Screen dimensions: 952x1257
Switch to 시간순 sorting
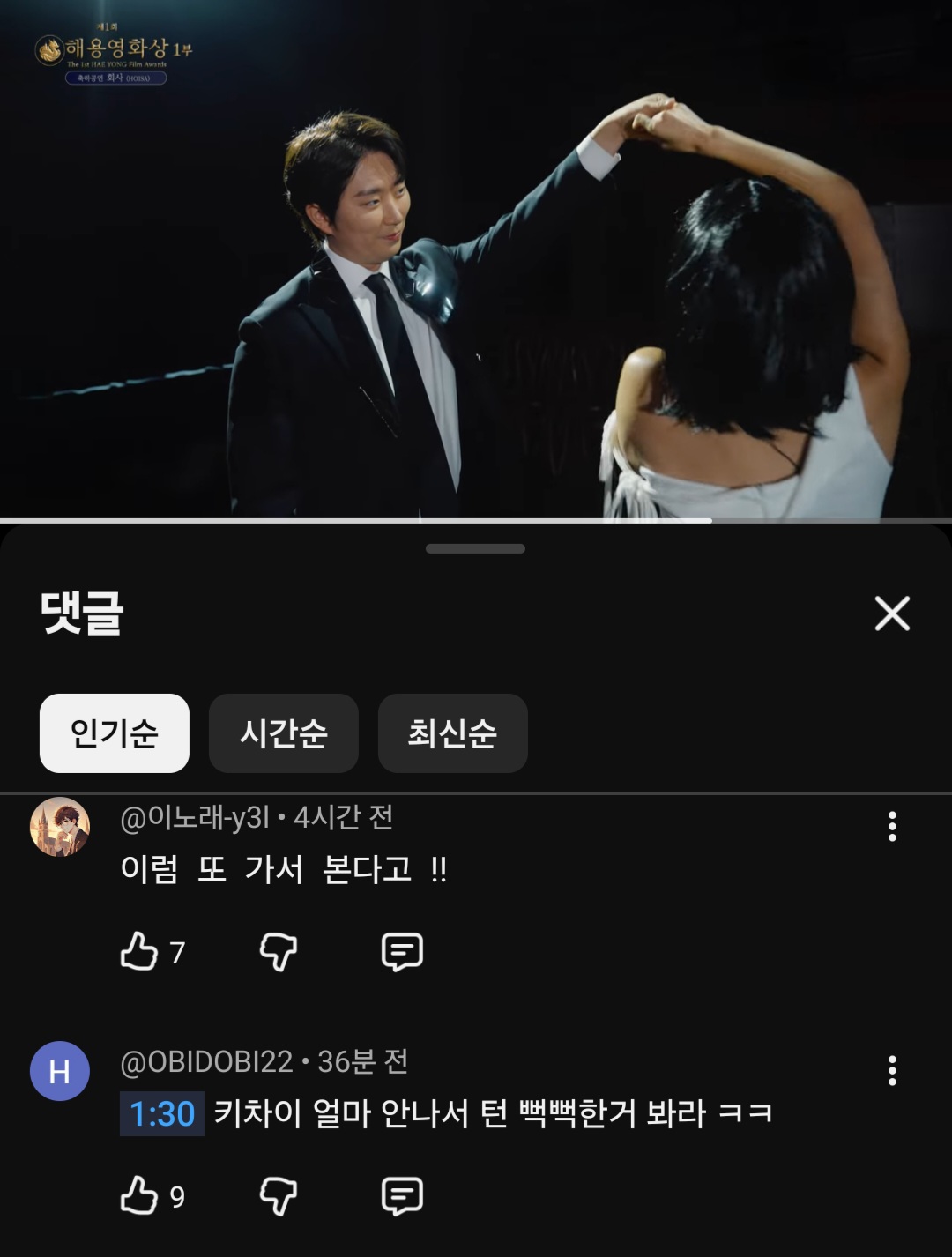pos(283,733)
